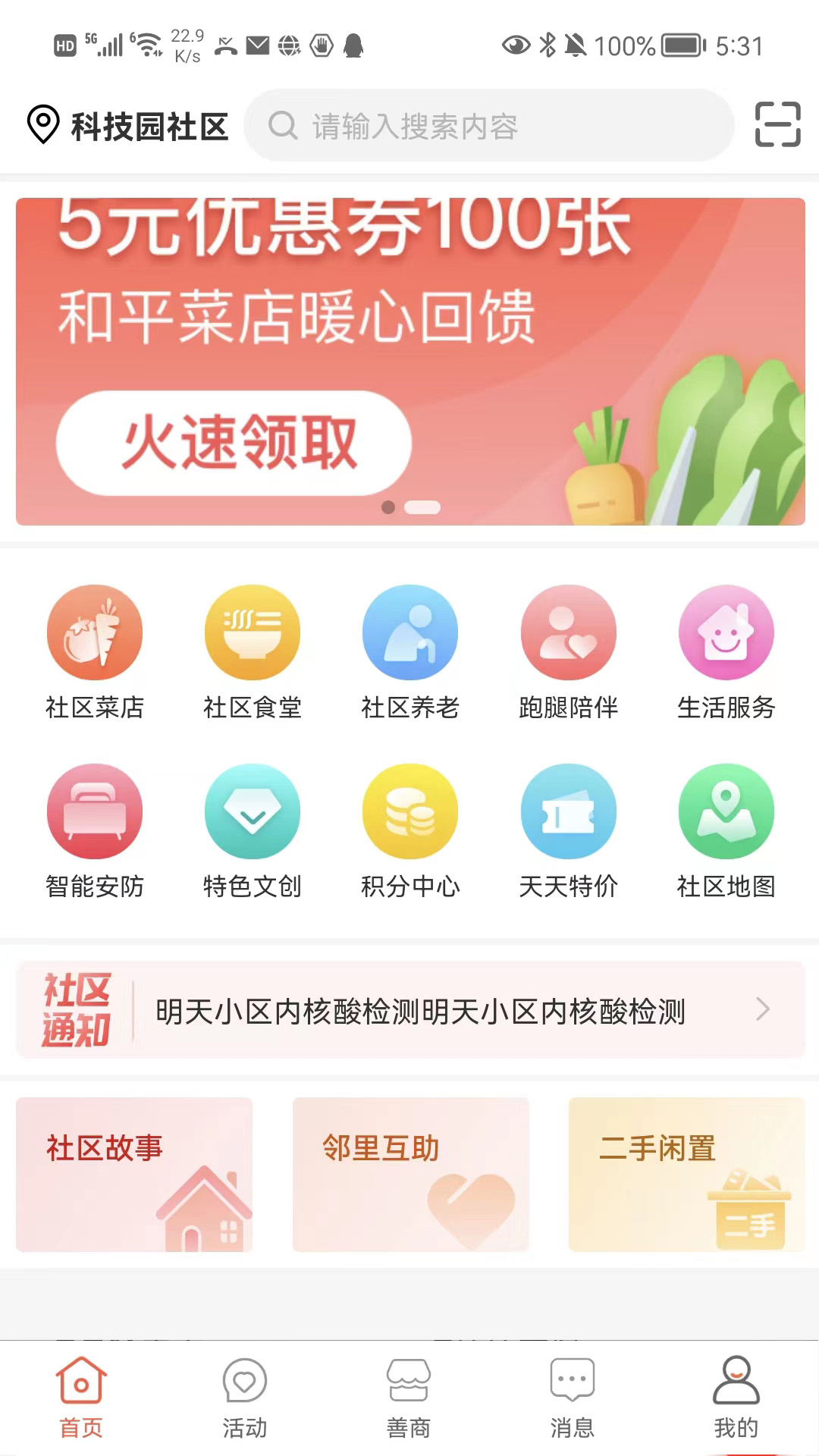The width and height of the screenshot is (819, 1456).
Task: Tap 火速领取 on the coupon banner
Action: [x=234, y=443]
